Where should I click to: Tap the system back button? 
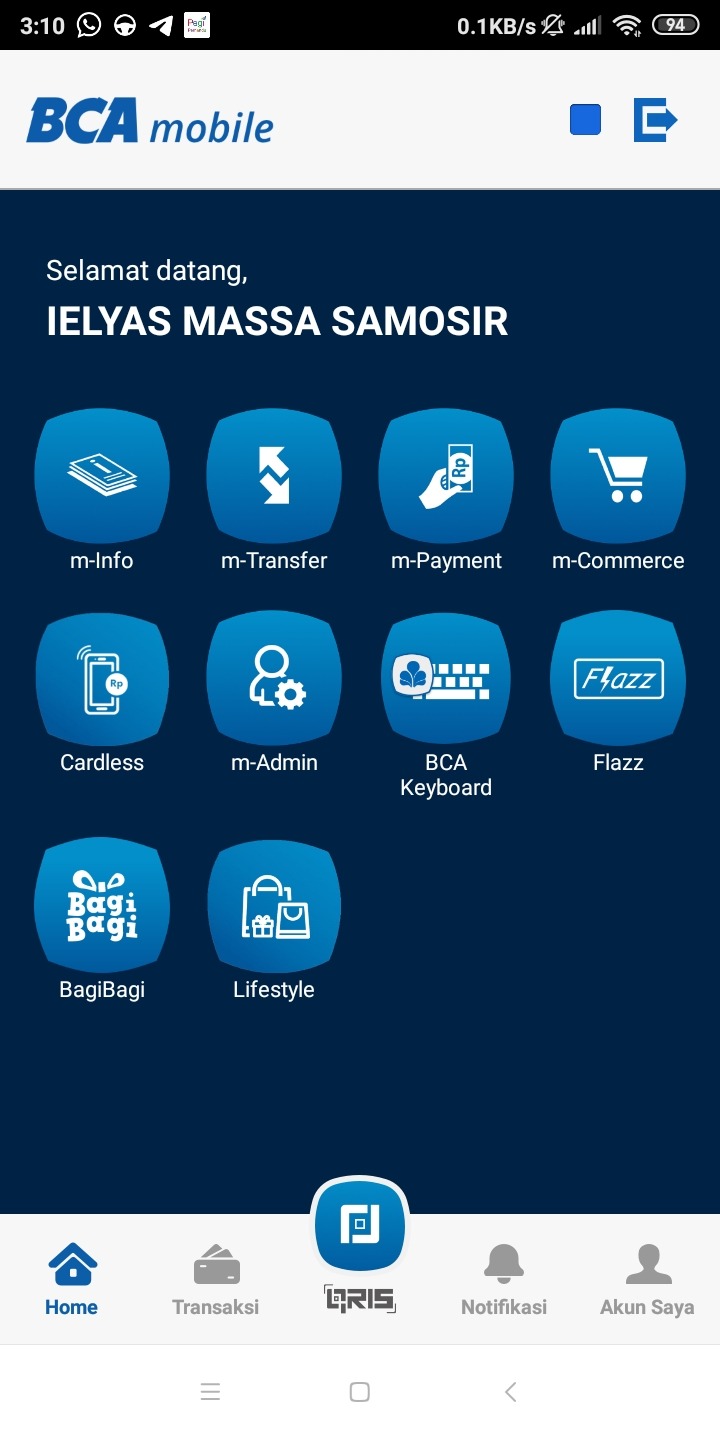[x=510, y=1392]
